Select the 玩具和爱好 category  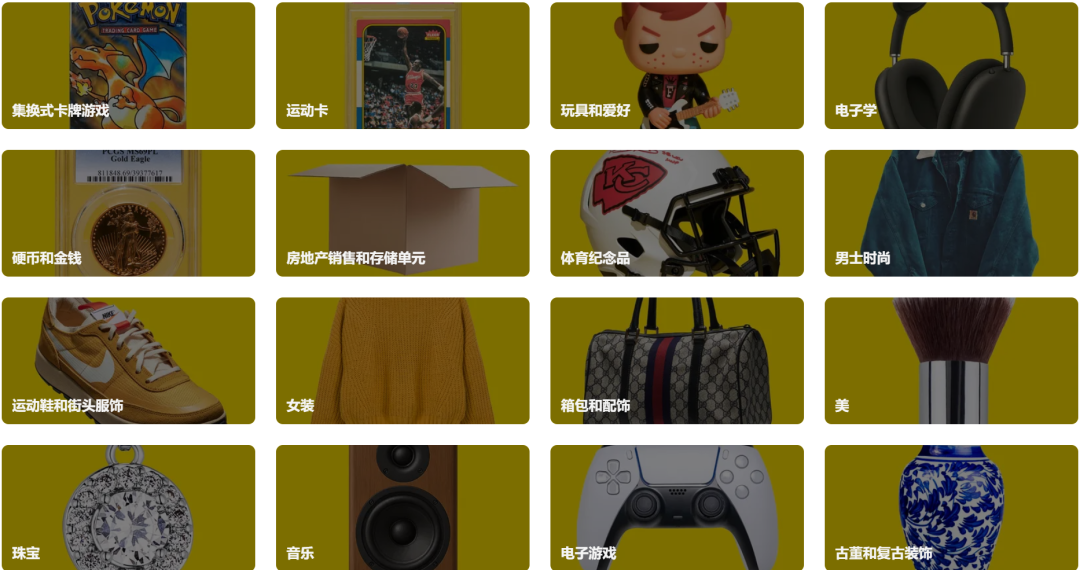676,66
